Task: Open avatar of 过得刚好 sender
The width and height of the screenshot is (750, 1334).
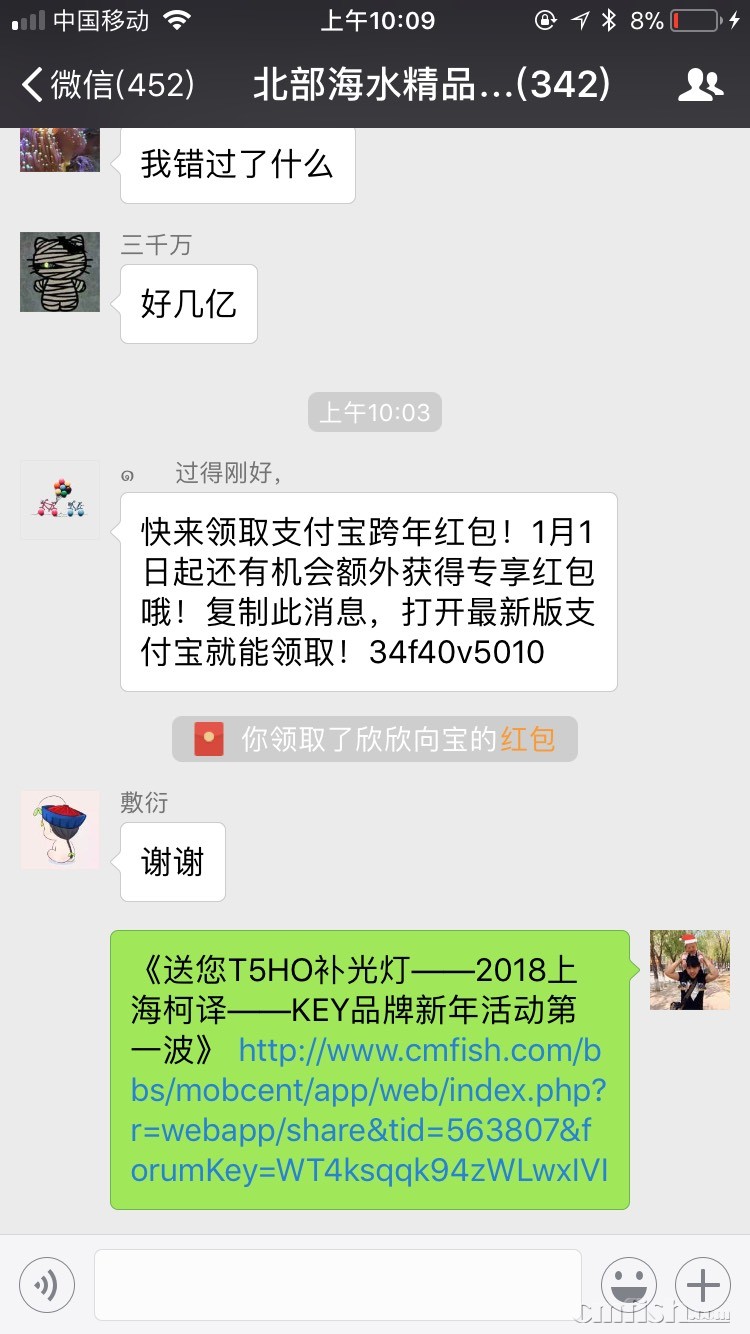Action: pos(60,500)
